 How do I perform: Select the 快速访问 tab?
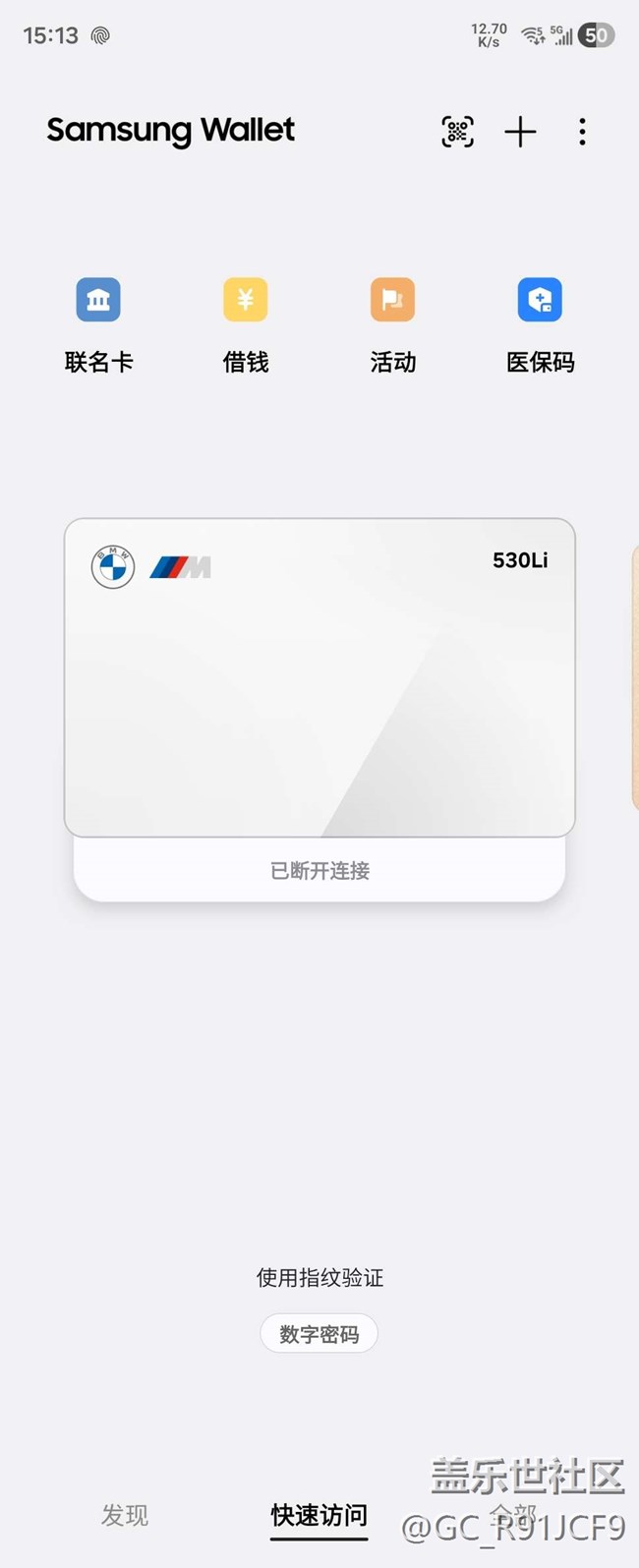click(x=319, y=1515)
